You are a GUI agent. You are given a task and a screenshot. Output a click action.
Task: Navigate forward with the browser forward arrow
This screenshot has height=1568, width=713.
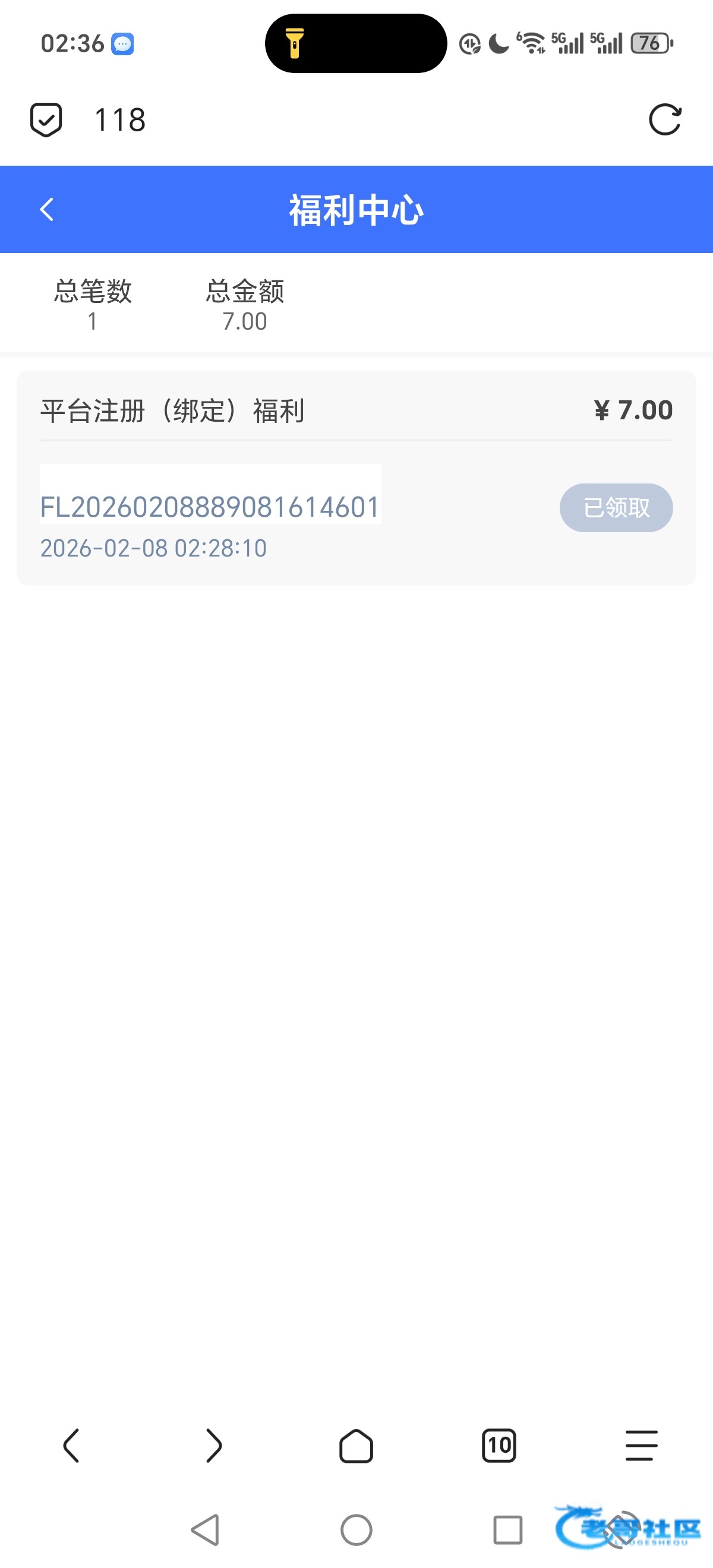[x=214, y=1445]
